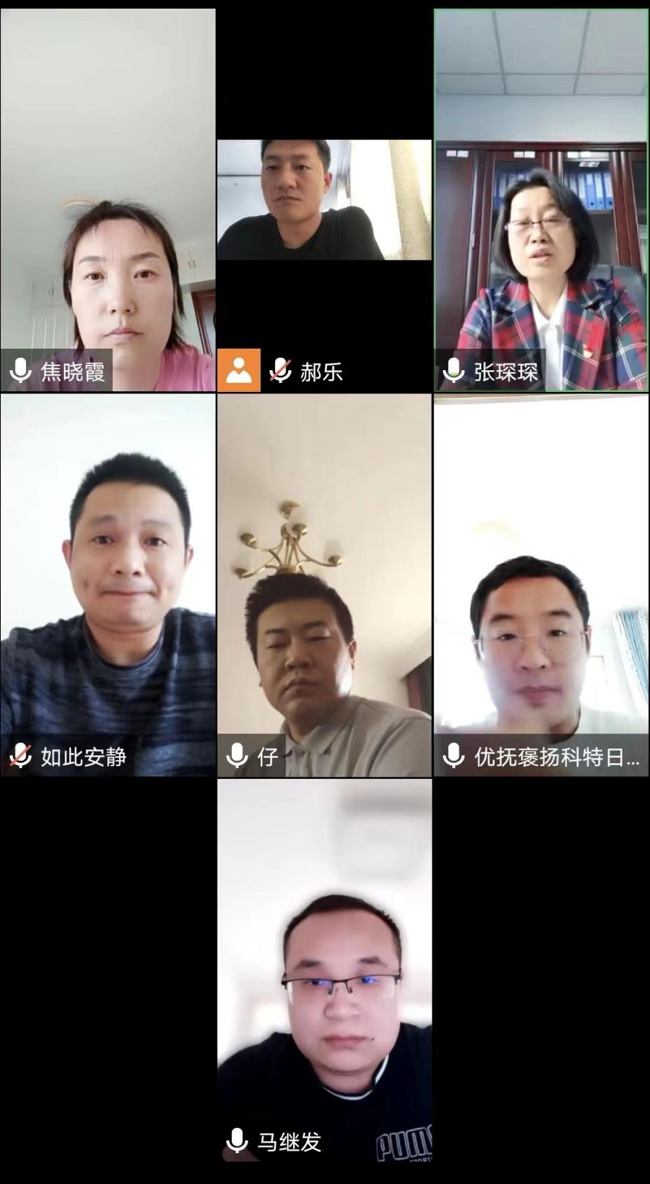Open 马继发's video tile

point(324,970)
